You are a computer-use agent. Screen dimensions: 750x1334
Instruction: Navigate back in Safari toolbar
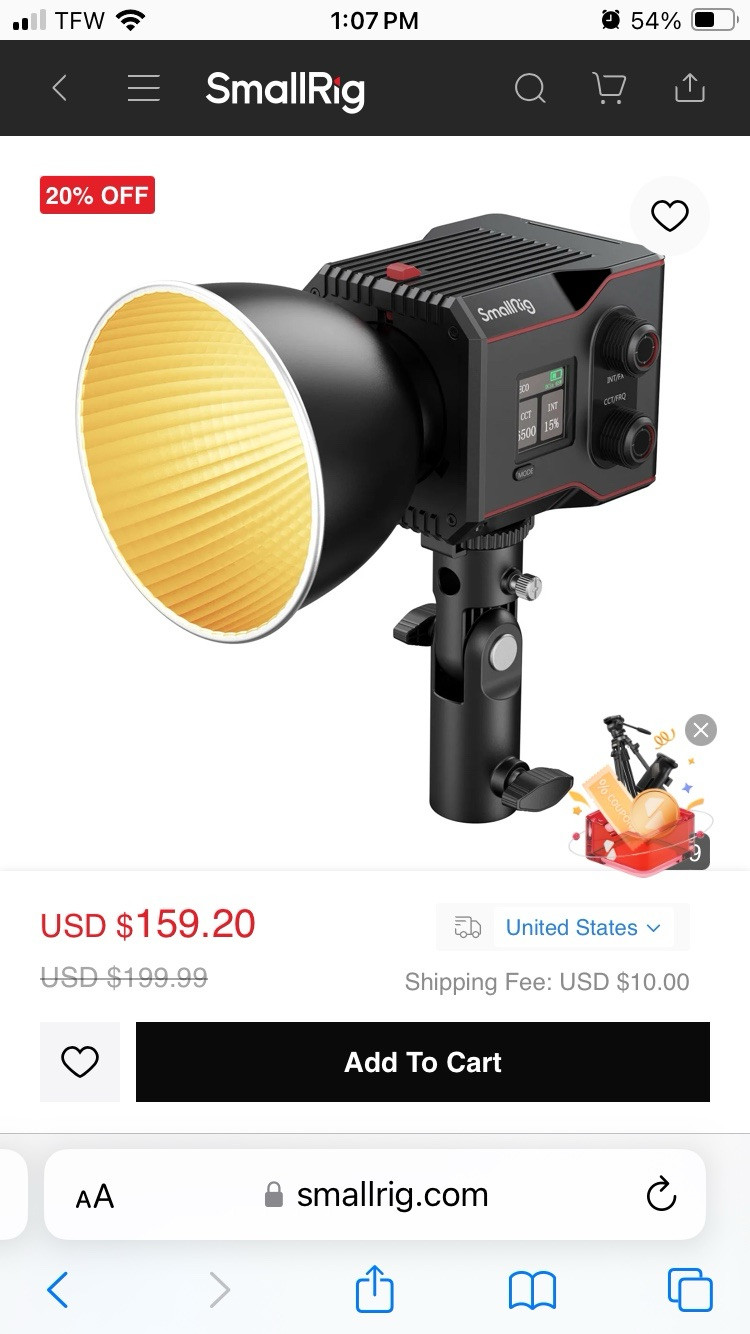58,1290
